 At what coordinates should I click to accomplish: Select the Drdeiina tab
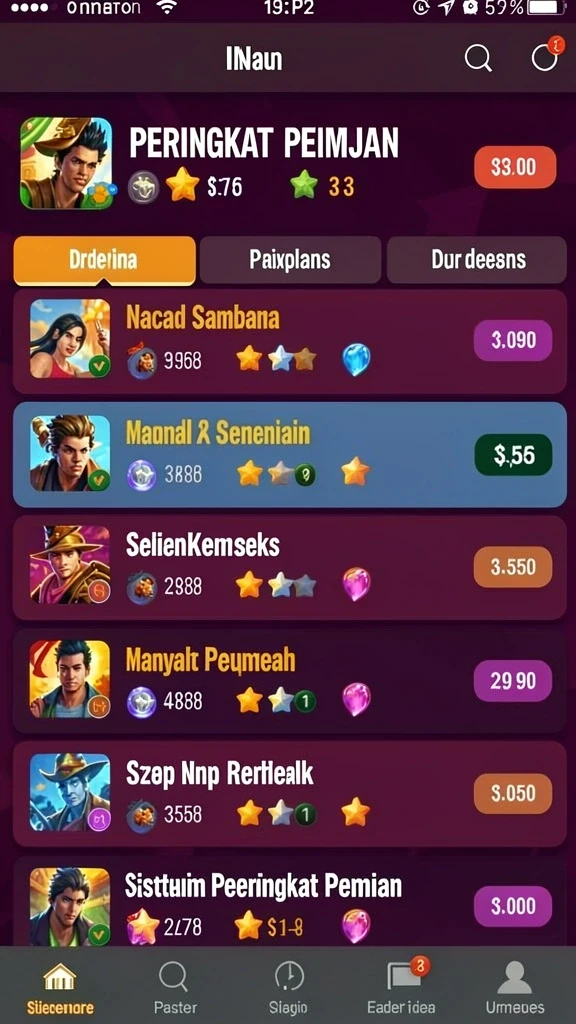[x=104, y=260]
